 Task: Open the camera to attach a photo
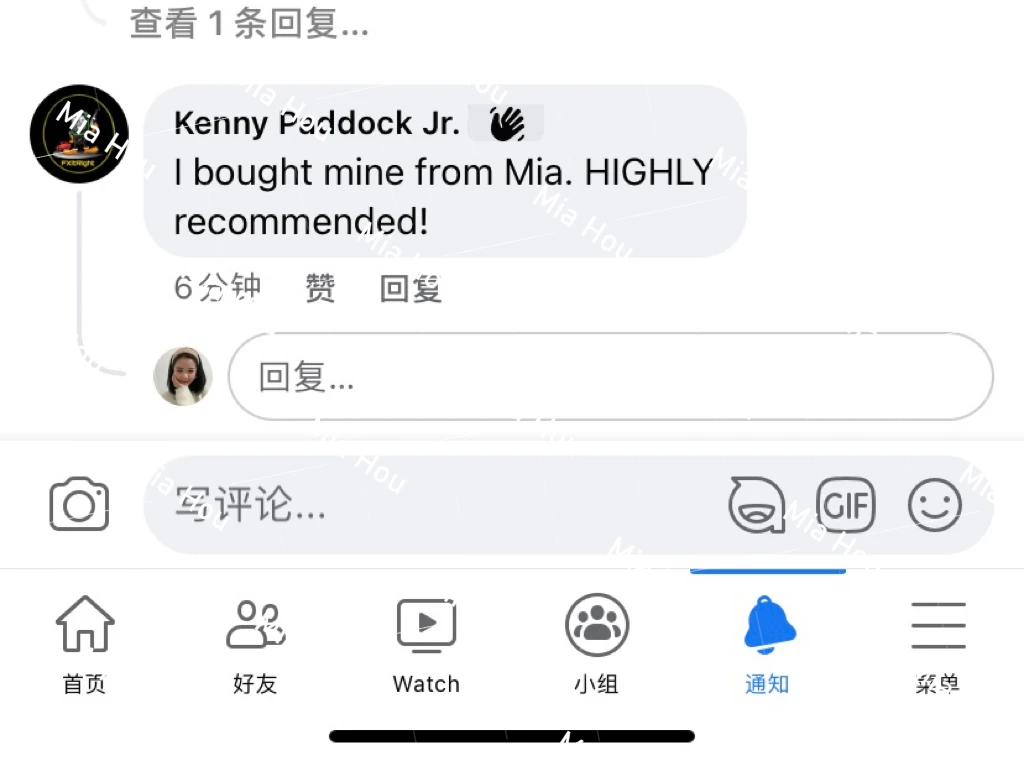coord(79,504)
